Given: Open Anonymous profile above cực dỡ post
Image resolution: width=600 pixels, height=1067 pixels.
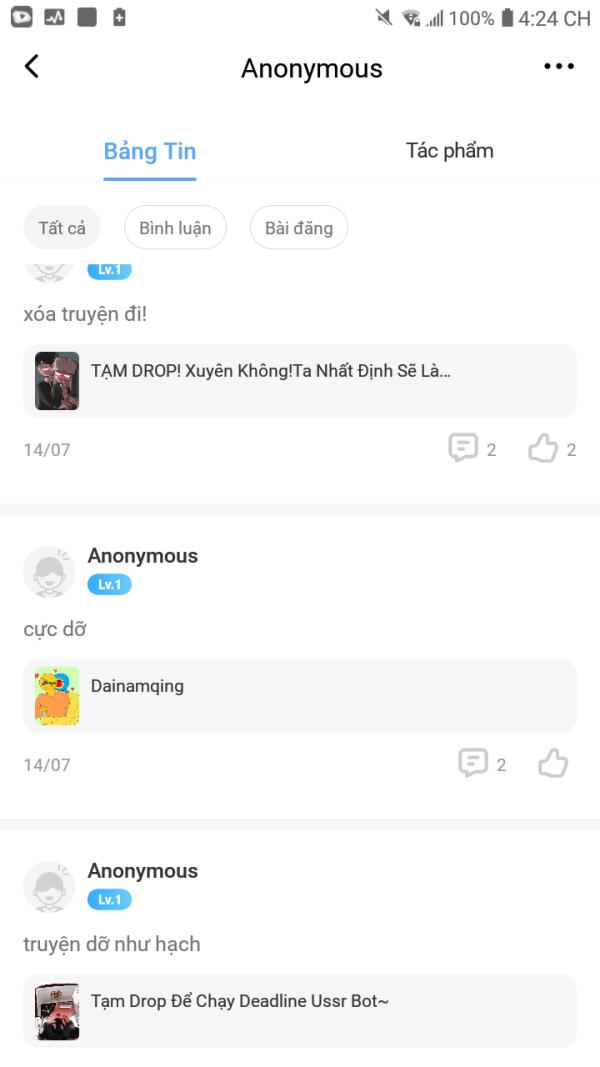Looking at the screenshot, I should tap(142, 556).
